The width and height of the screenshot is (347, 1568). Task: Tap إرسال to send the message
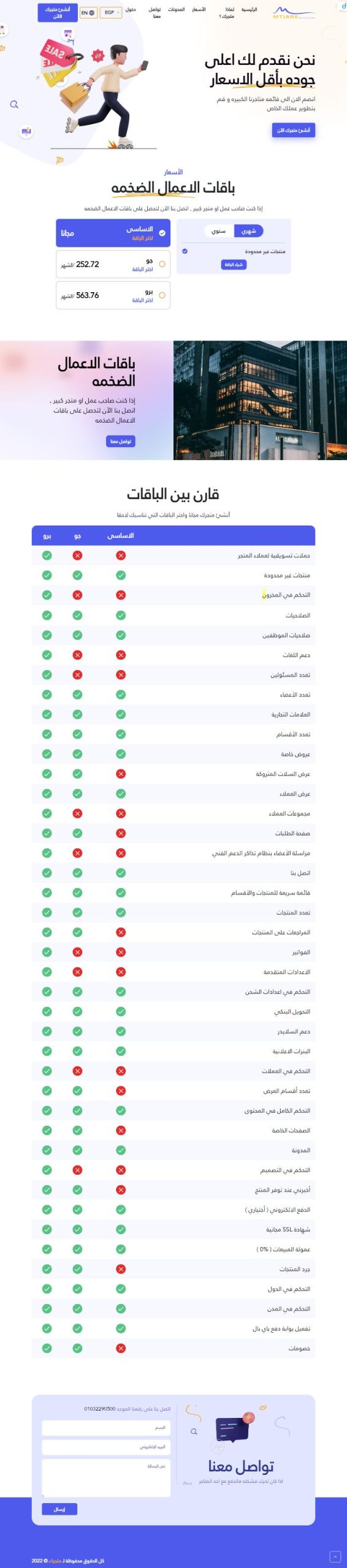pyautogui.click(x=59, y=1509)
